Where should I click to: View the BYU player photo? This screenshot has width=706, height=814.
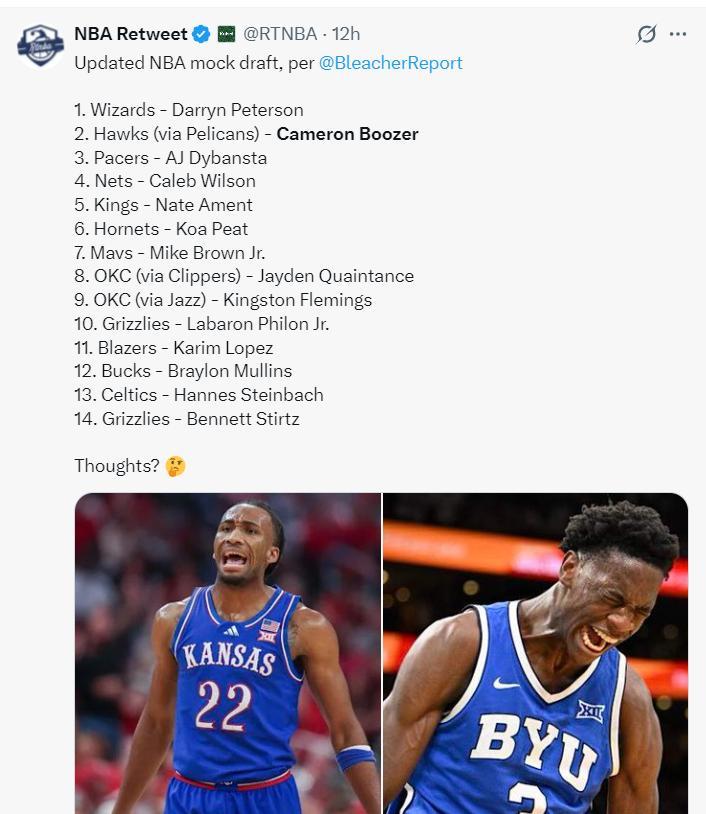pos(536,652)
